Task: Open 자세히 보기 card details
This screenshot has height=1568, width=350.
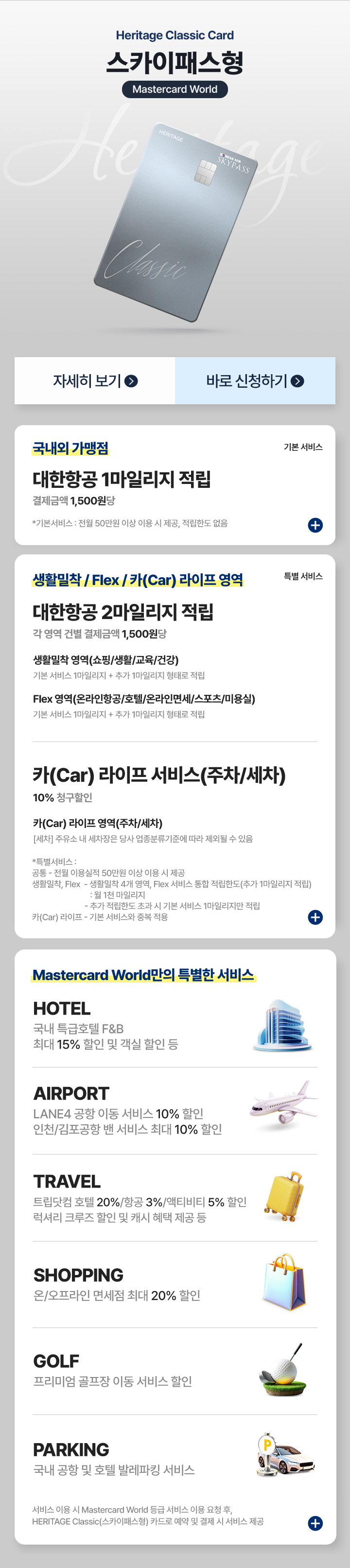Action: click(x=95, y=381)
